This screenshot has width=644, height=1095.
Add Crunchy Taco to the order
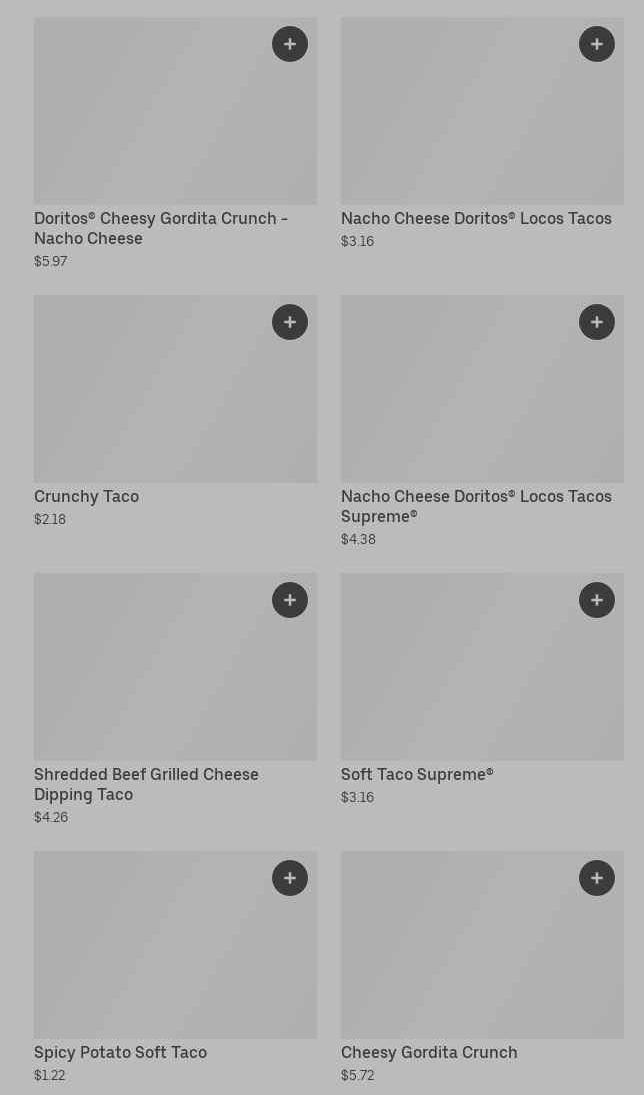[x=290, y=322]
